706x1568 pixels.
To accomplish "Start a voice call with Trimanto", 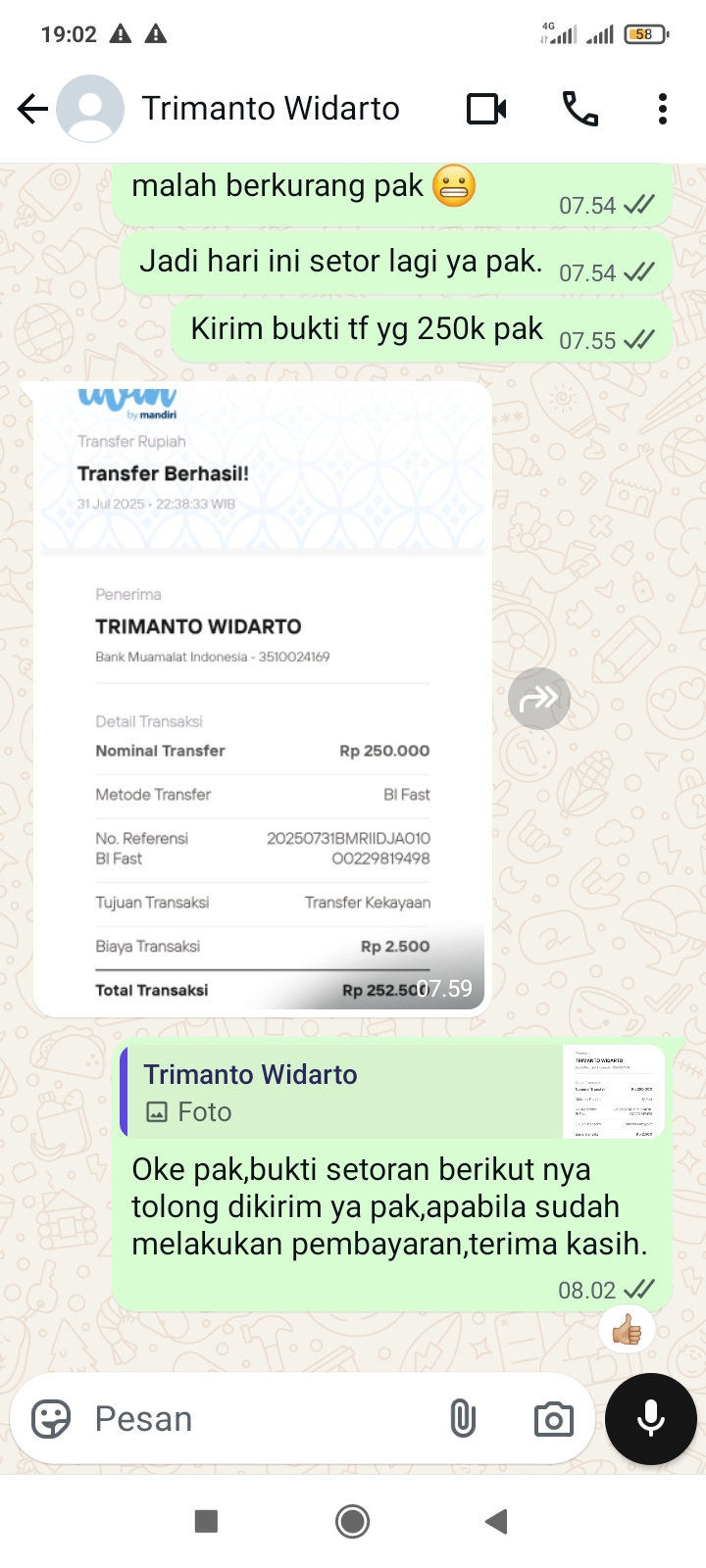I will point(580,109).
